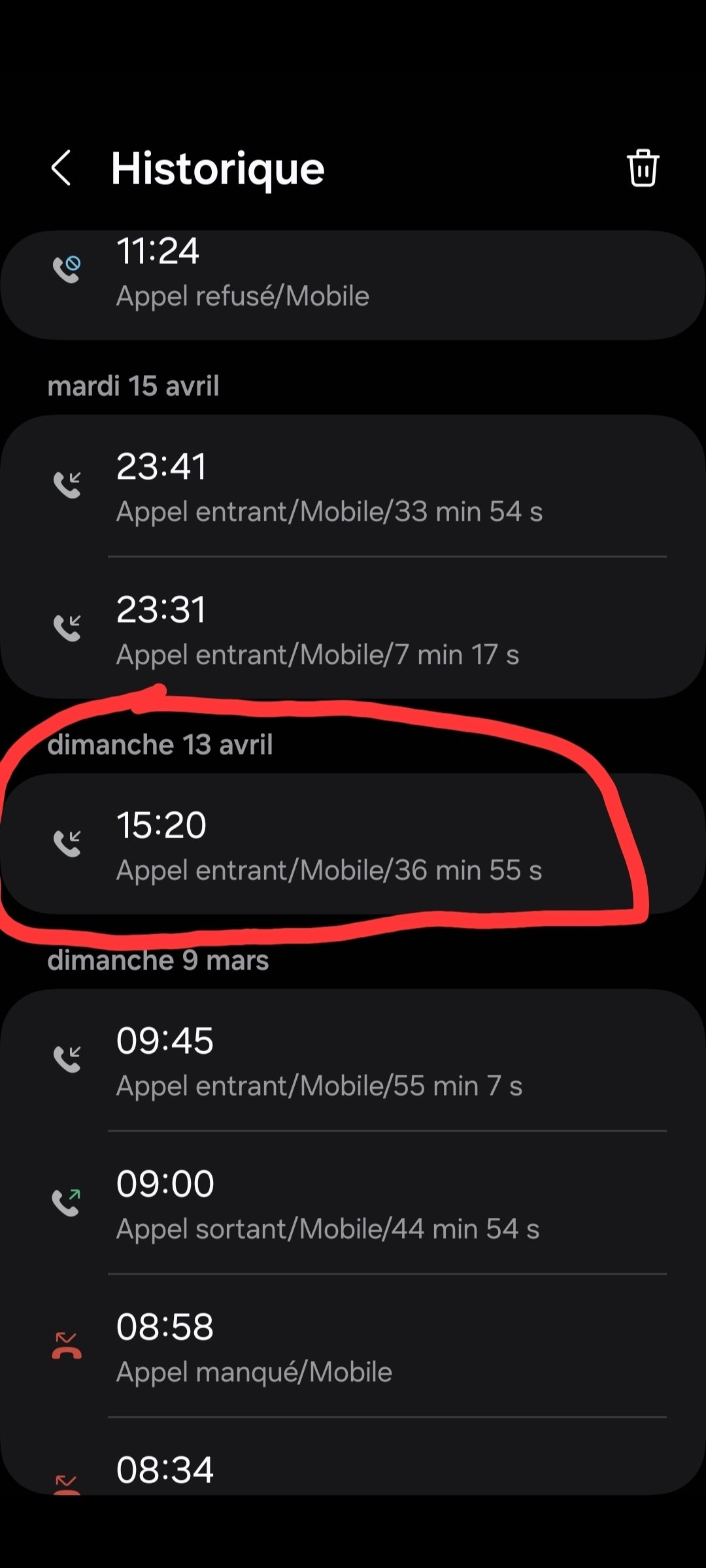Open the missed call at 08:58
706x1568 pixels.
pos(353,1347)
